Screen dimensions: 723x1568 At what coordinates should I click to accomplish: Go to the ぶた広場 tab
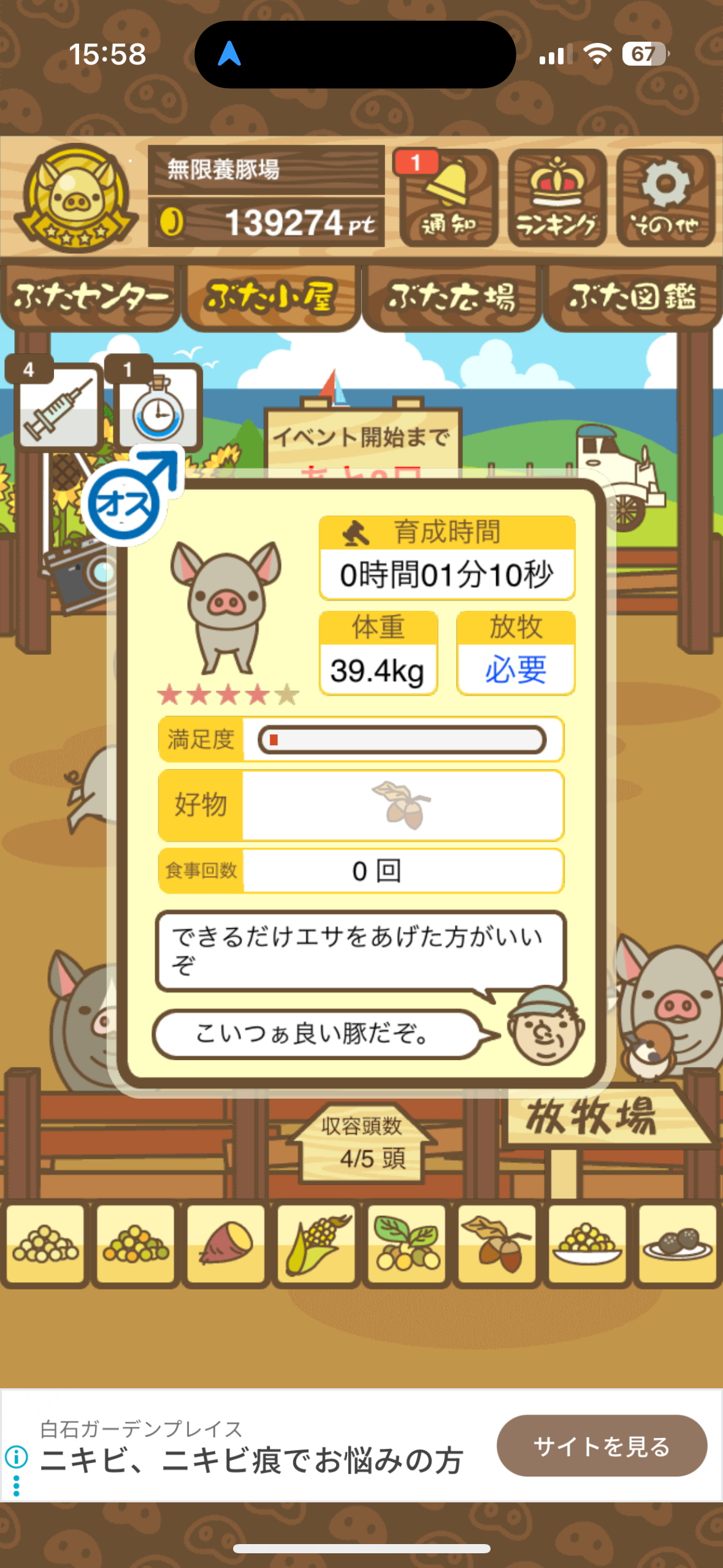coord(451,298)
